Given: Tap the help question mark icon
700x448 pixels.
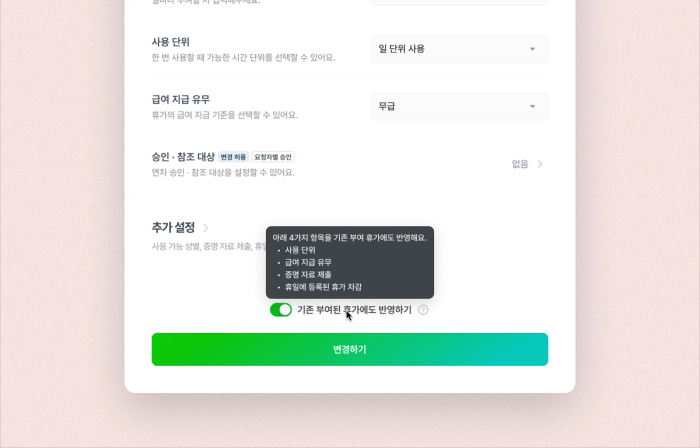Looking at the screenshot, I should [423, 310].
